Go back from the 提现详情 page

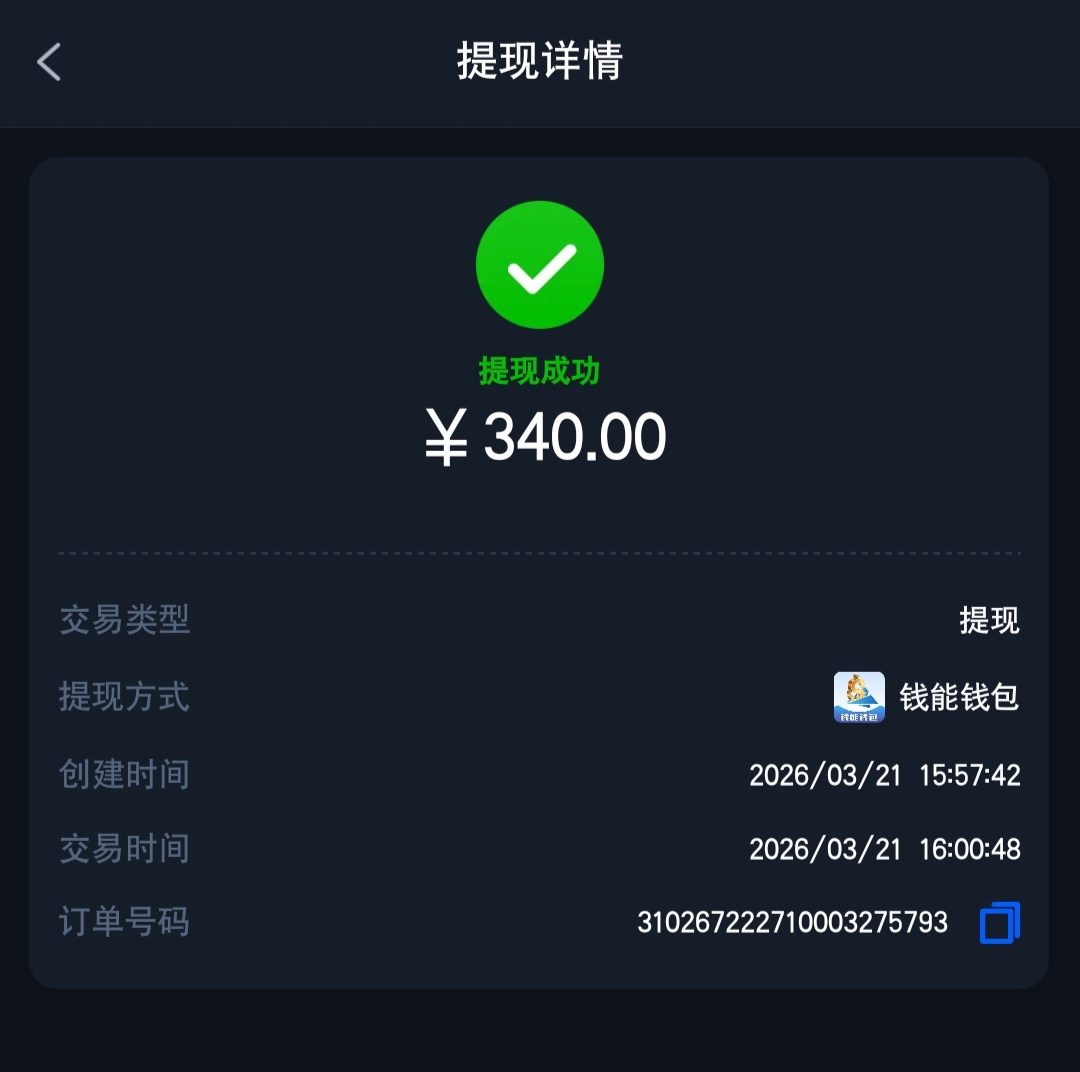(x=49, y=62)
